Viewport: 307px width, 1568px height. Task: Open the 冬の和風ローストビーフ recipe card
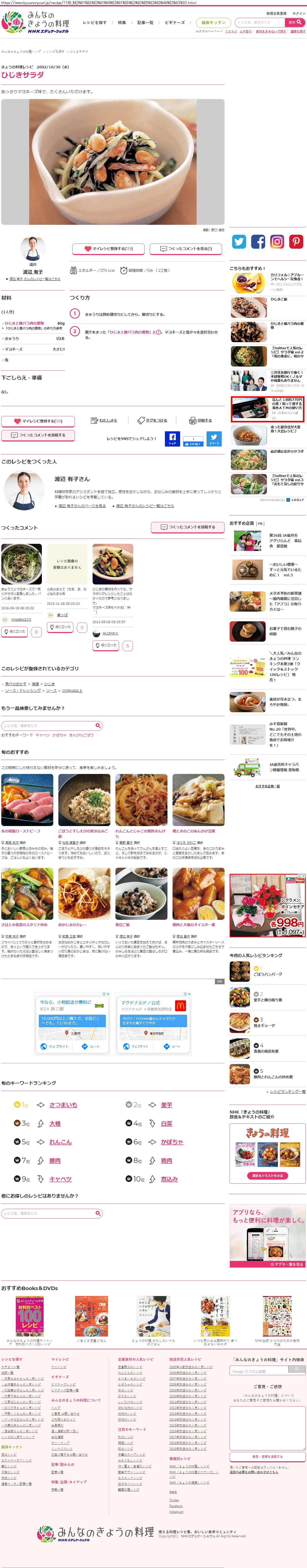click(21, 831)
